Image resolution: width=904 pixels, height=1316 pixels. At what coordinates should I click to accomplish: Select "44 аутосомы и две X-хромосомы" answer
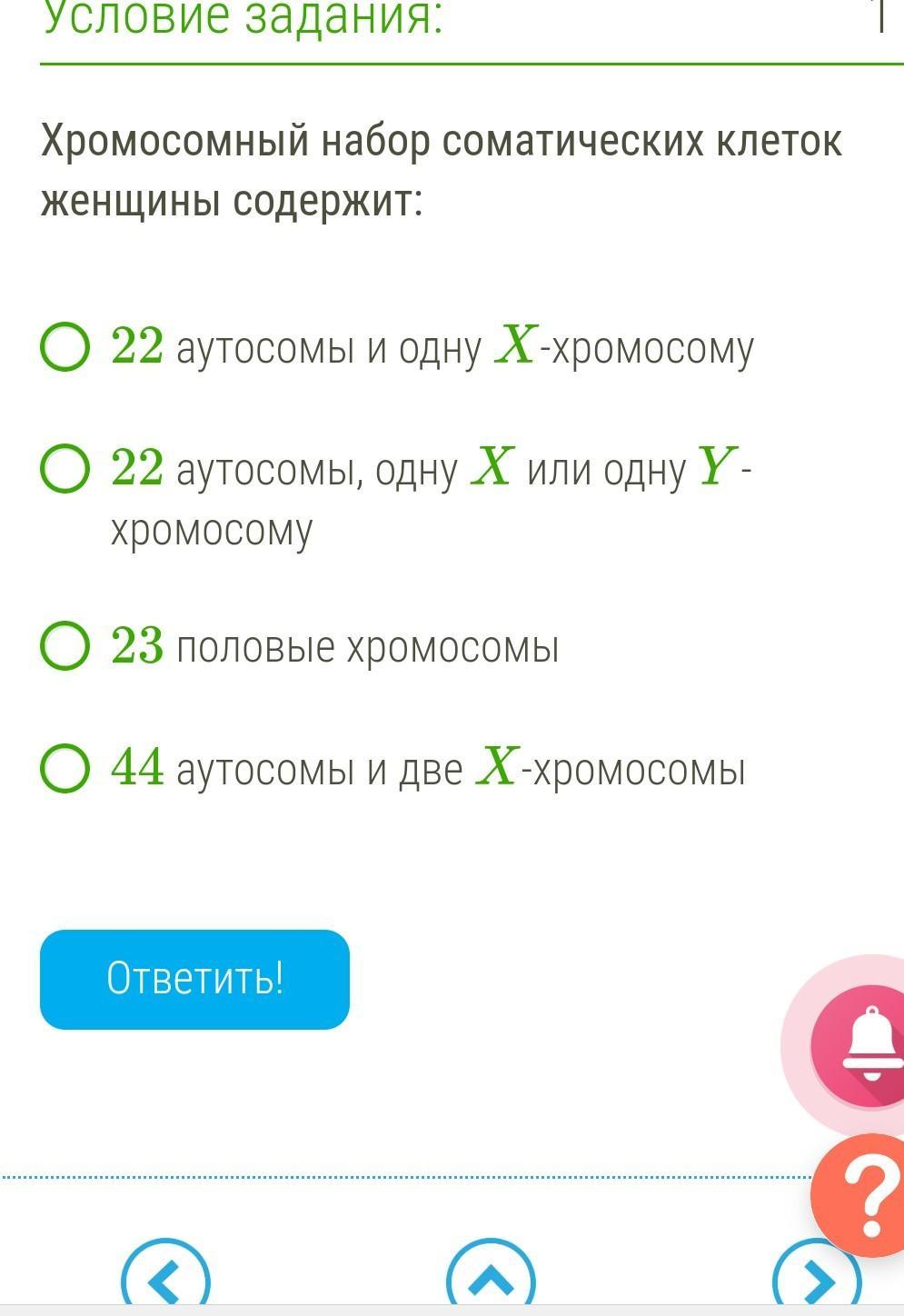tap(65, 769)
